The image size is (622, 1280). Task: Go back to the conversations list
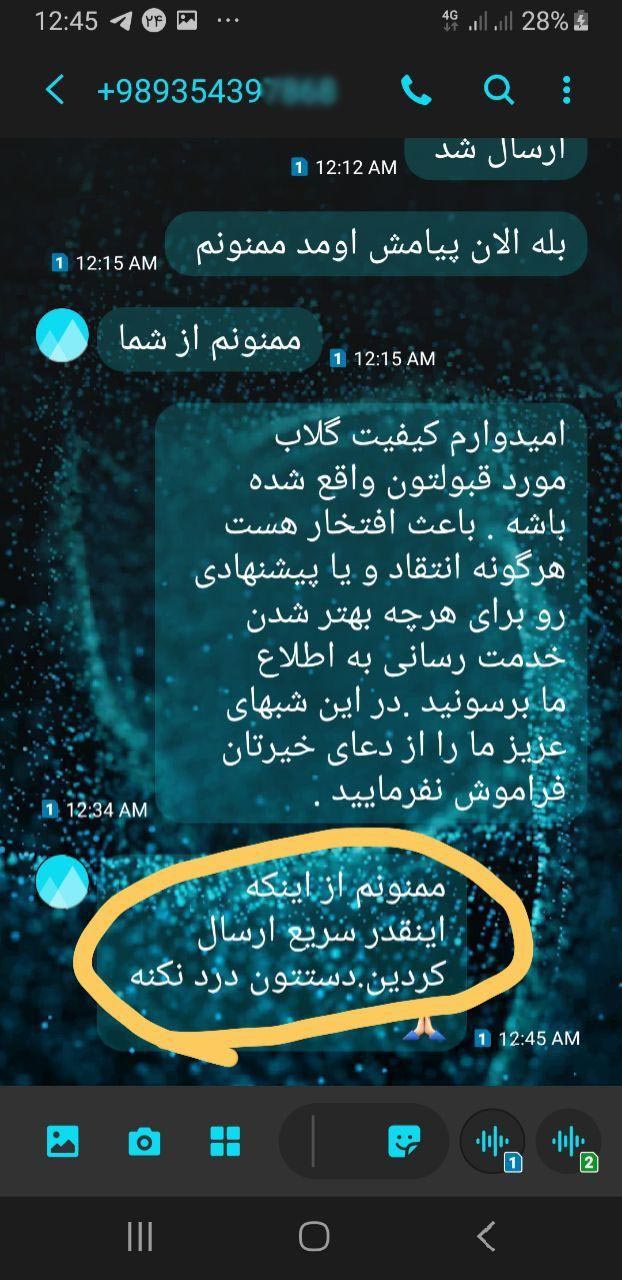(x=56, y=91)
